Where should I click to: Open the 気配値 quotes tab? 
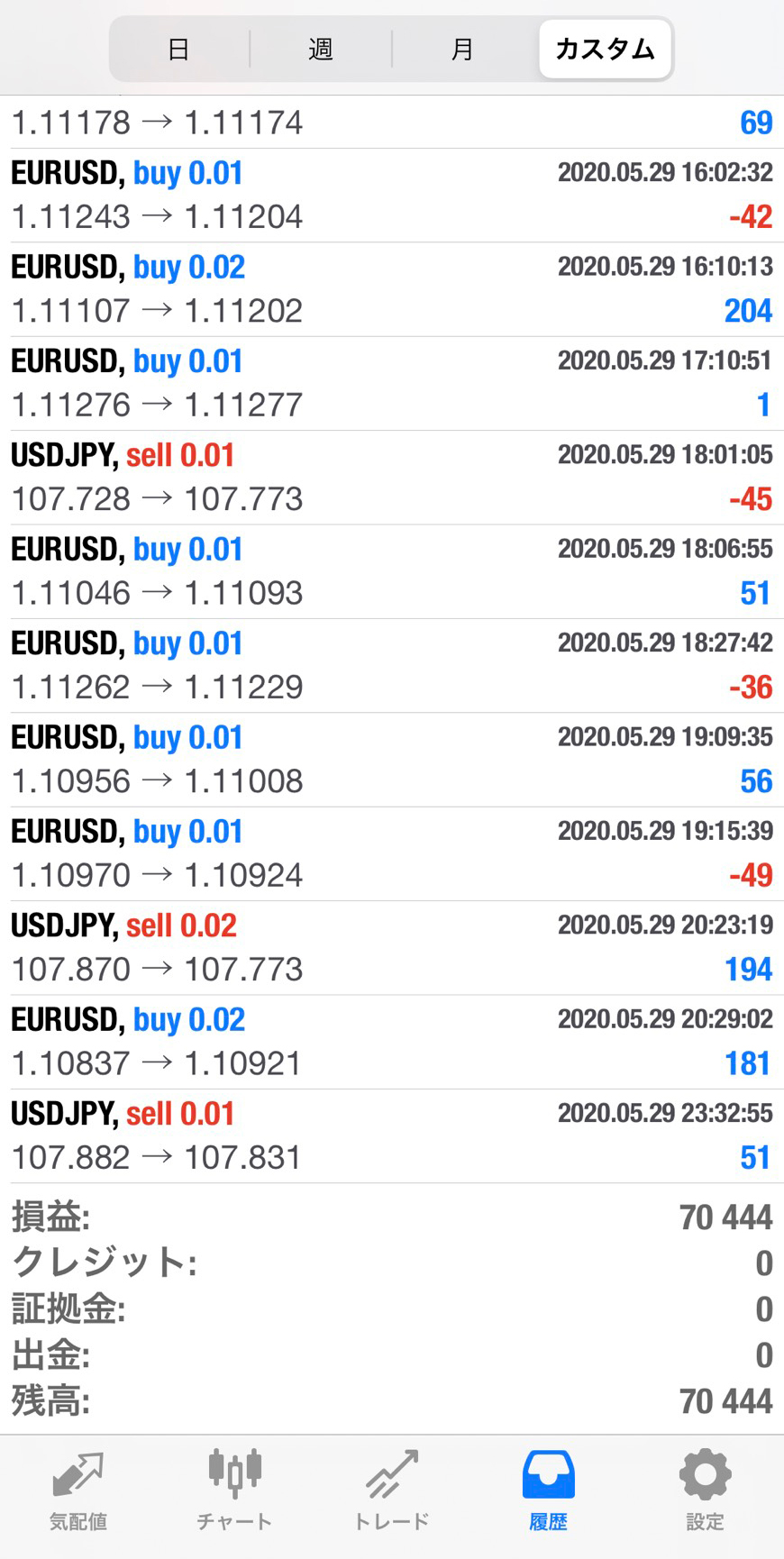78,1491
